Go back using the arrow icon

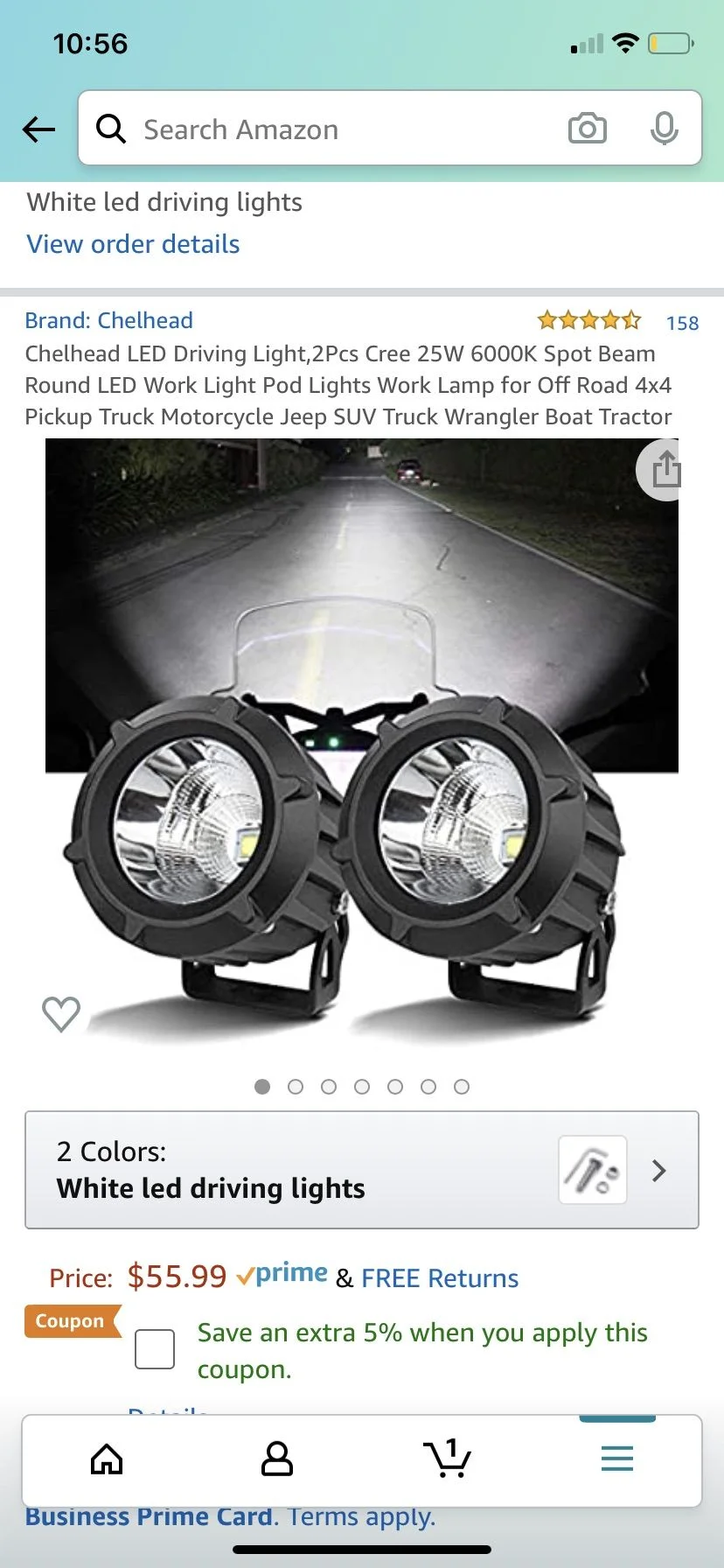pos(38,129)
